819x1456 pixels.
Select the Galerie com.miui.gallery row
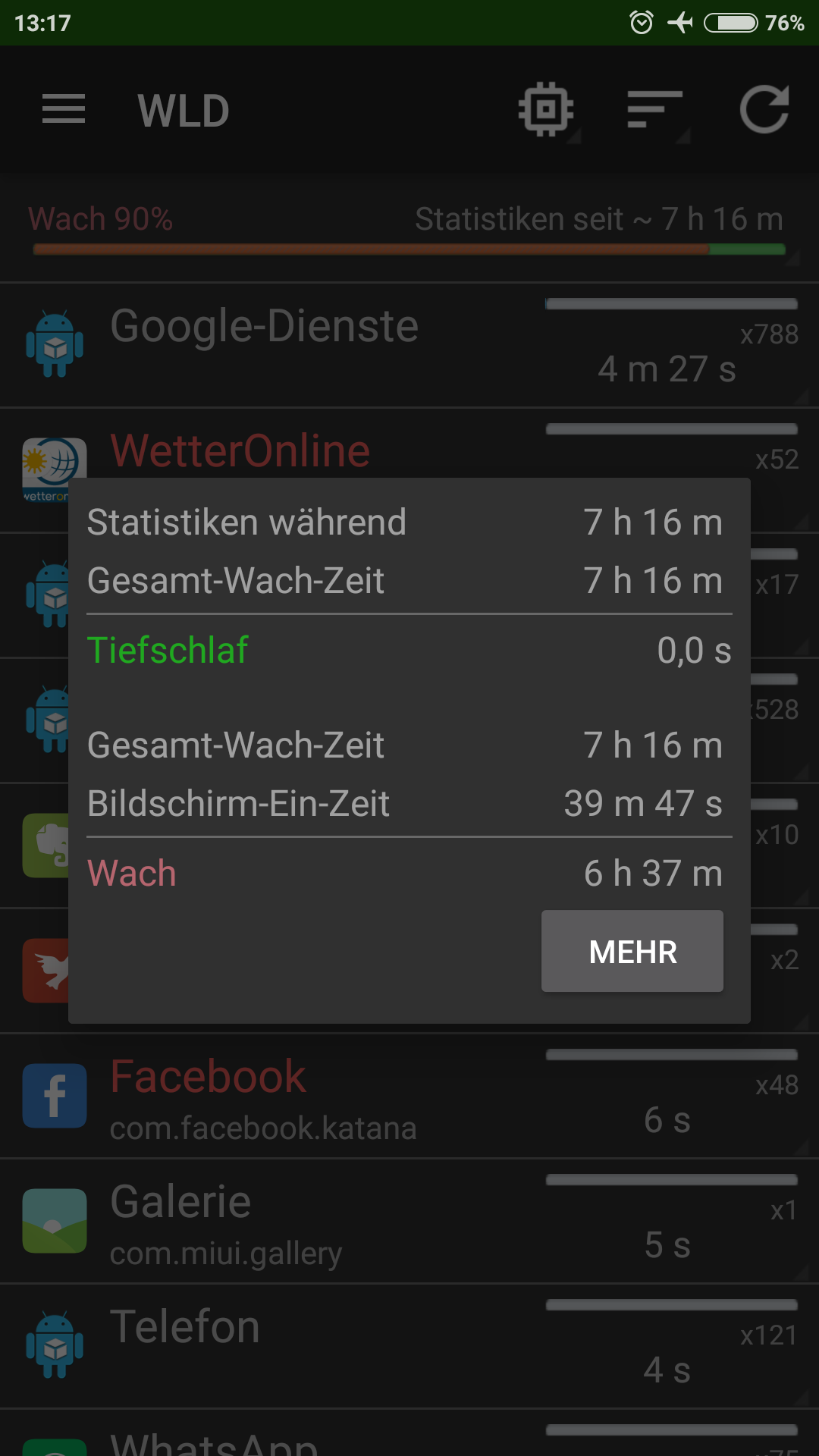(x=409, y=1222)
